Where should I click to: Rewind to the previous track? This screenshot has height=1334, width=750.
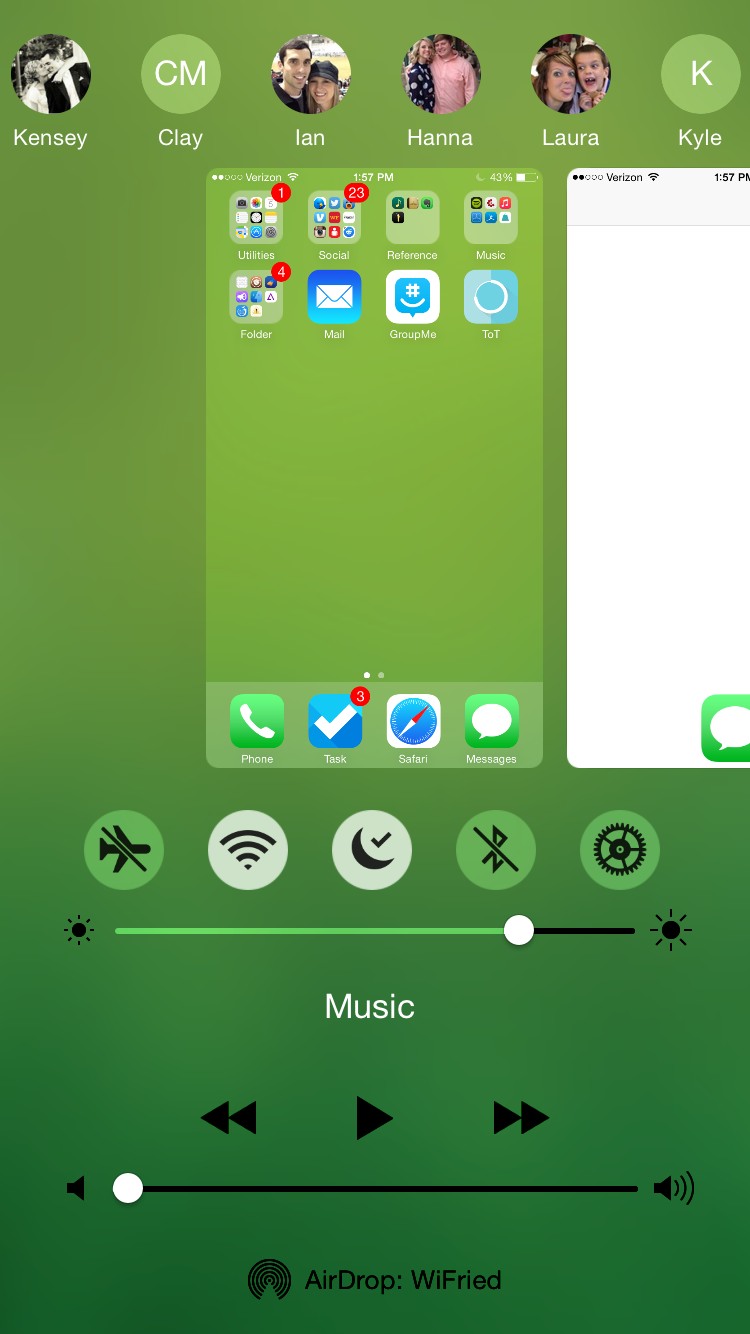[x=229, y=1117]
